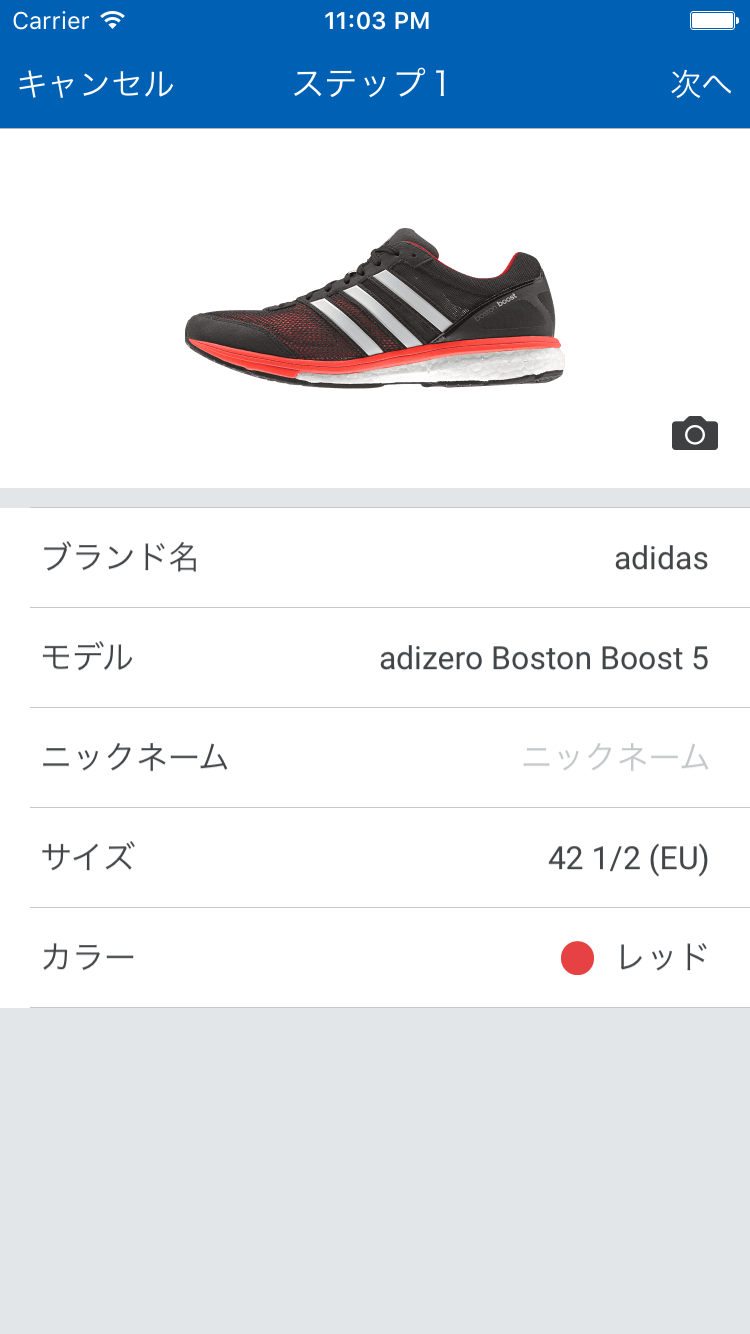Open the camera to change shoe photo

tap(695, 434)
